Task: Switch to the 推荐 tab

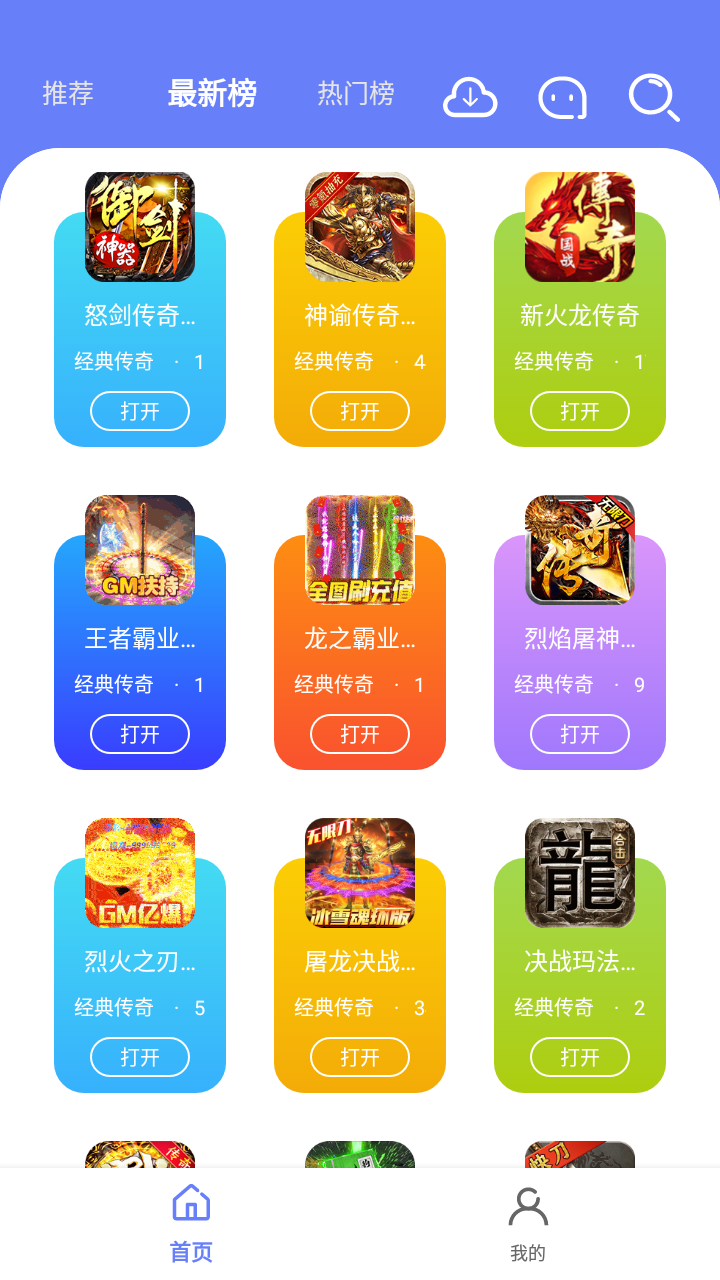Action: tap(67, 95)
